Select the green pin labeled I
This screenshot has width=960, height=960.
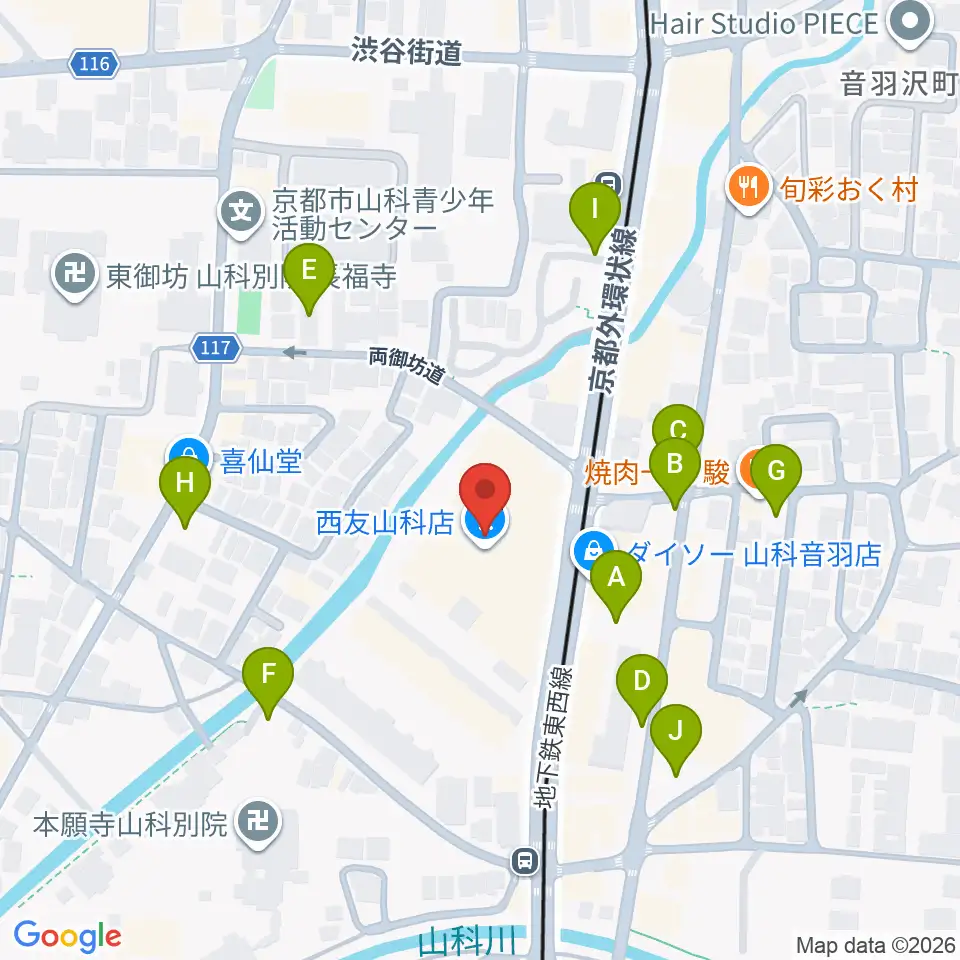[594, 218]
